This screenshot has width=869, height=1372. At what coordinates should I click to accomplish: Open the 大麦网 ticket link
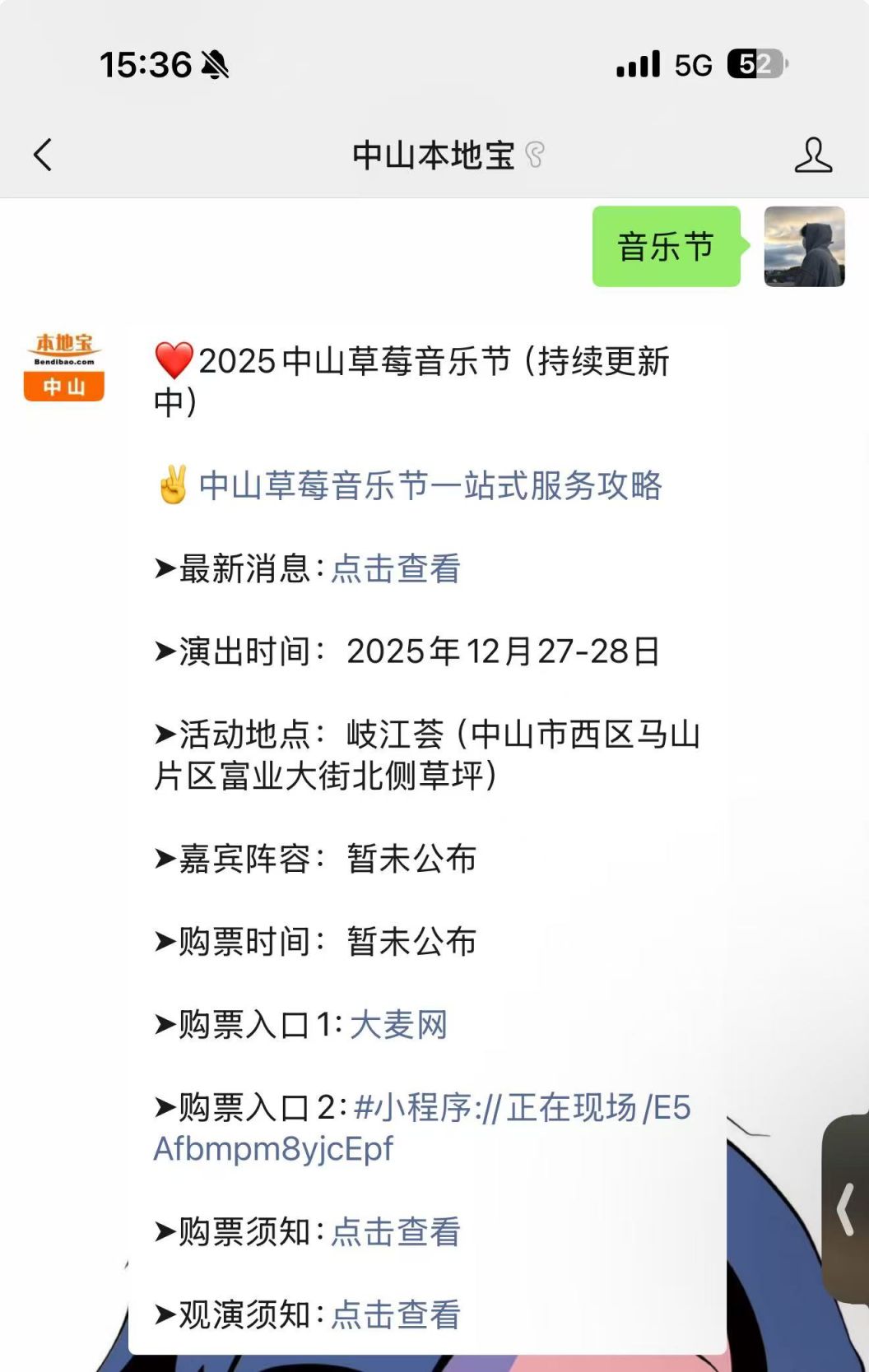(399, 1025)
